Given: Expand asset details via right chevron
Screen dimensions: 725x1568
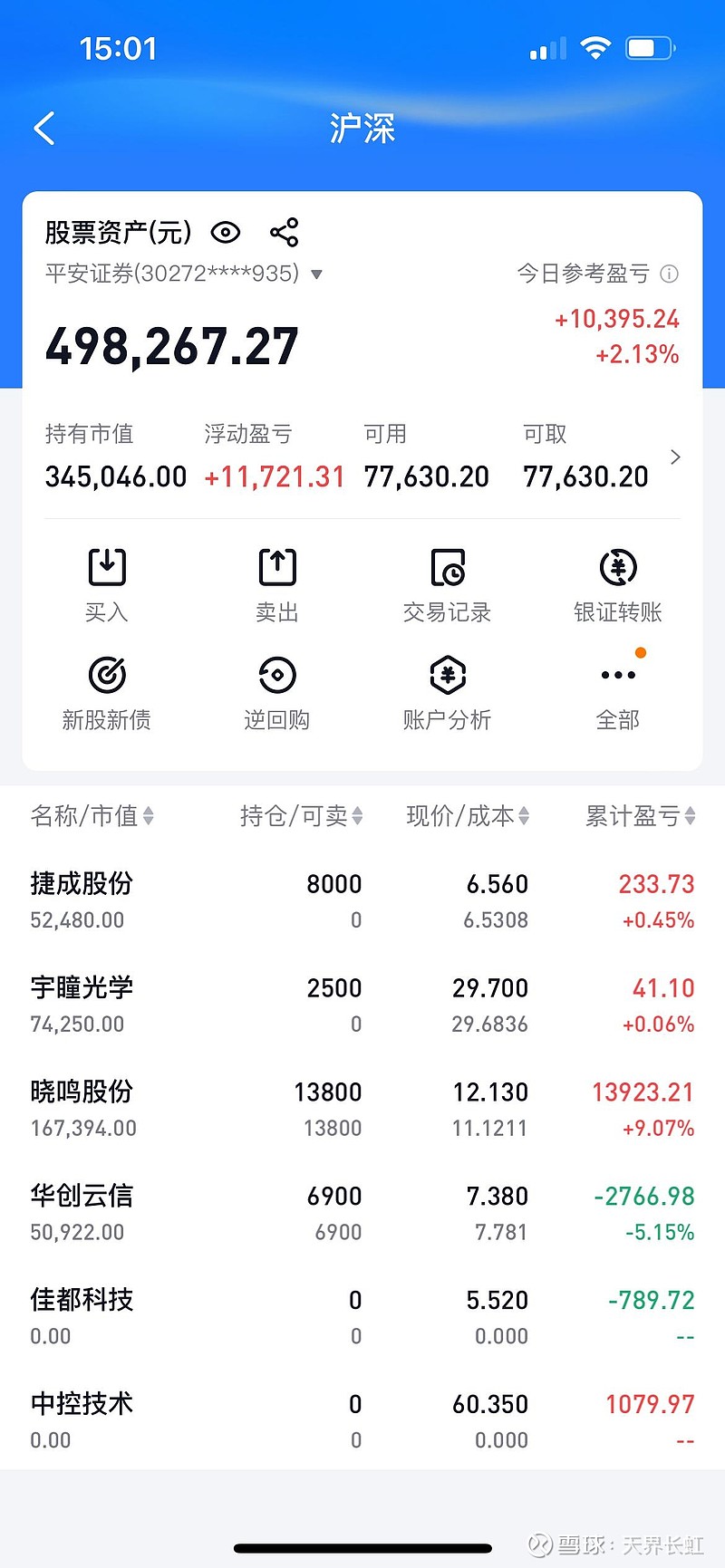Looking at the screenshot, I should click(x=675, y=457).
